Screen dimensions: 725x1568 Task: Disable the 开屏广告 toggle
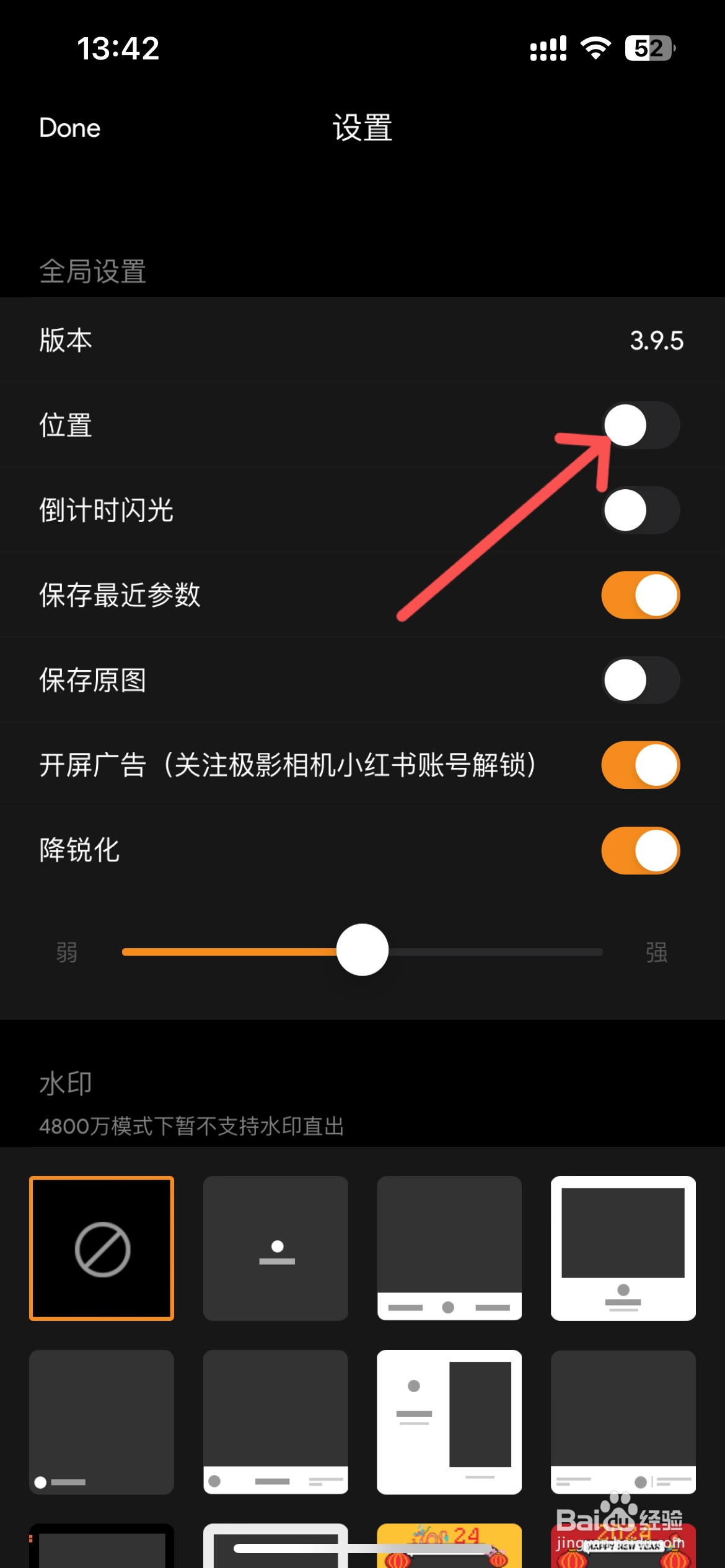pos(640,765)
